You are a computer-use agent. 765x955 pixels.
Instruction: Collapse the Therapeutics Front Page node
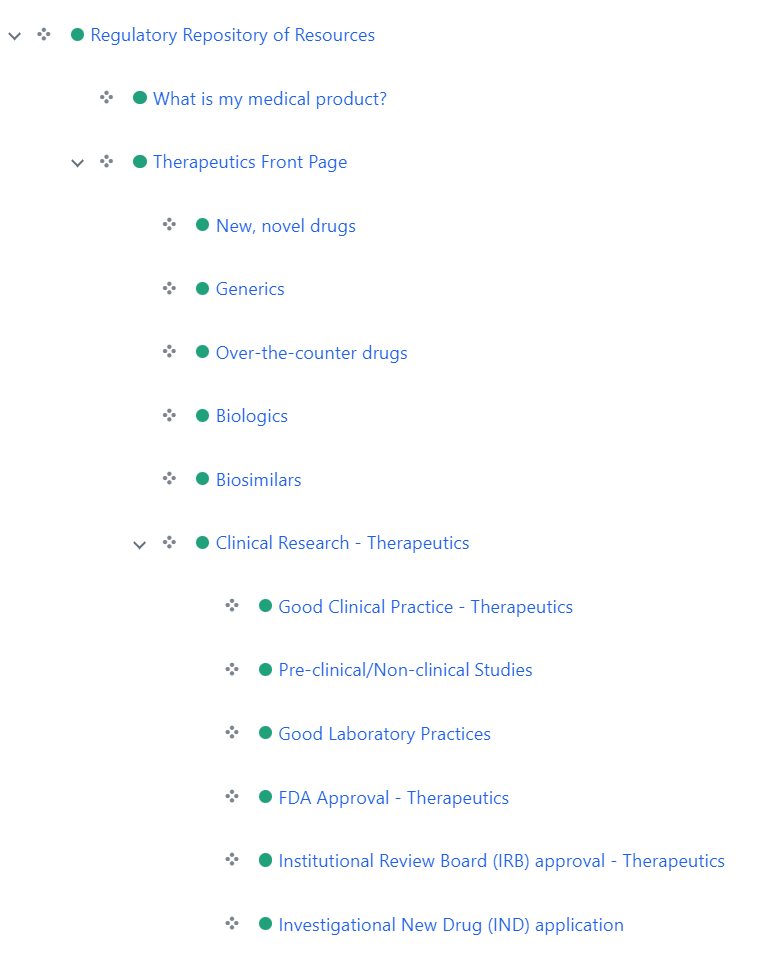(78, 163)
